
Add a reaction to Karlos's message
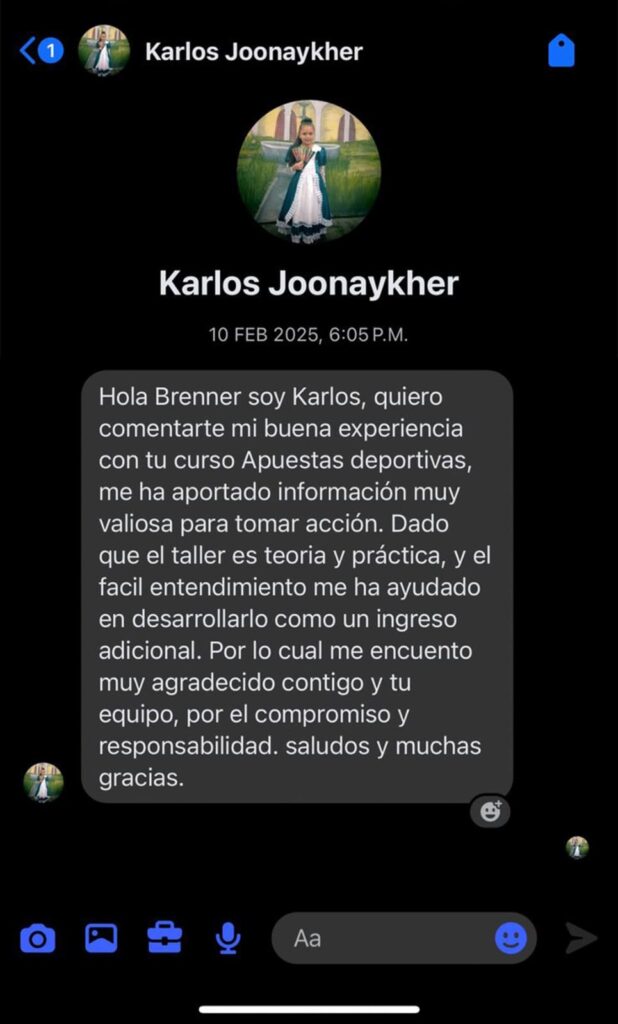click(490, 811)
